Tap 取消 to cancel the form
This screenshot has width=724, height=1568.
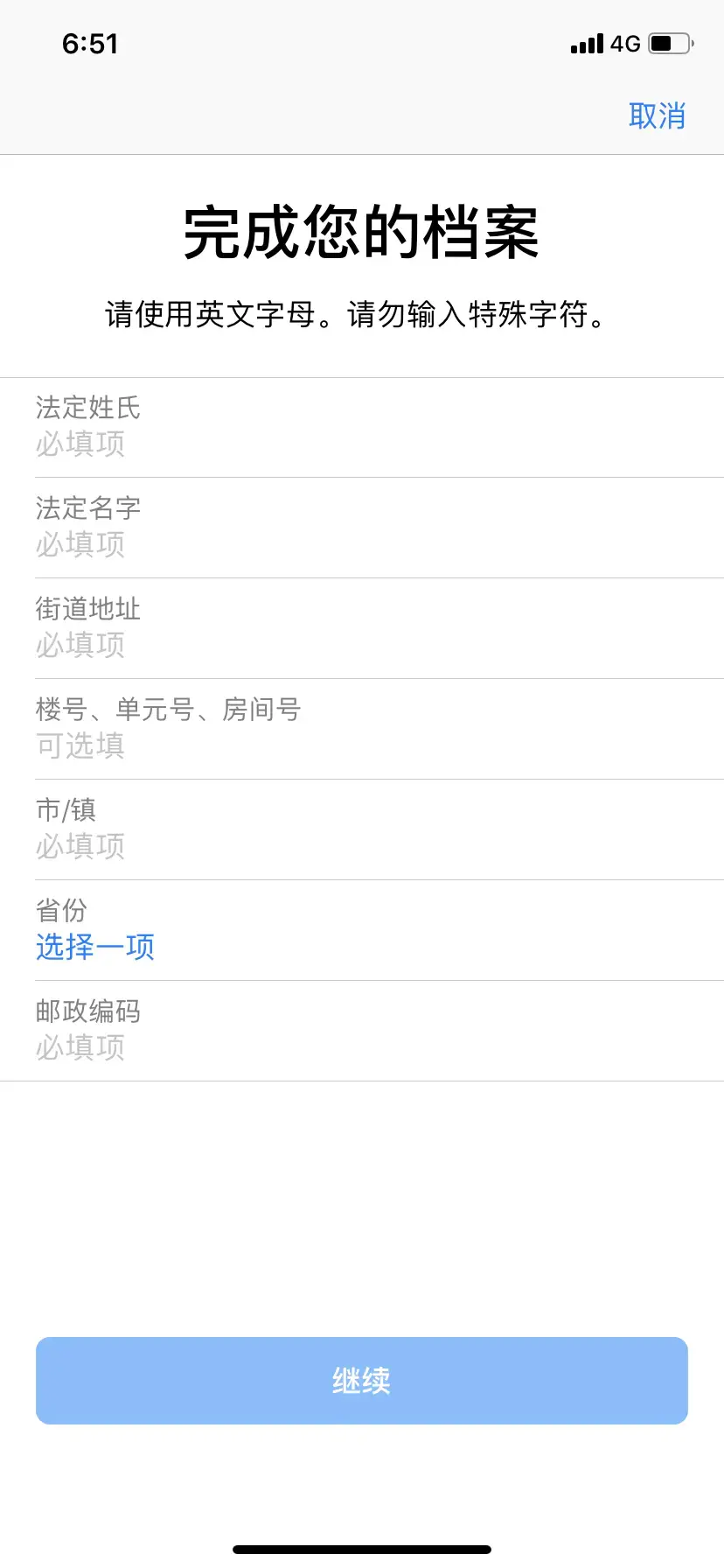pos(657,115)
